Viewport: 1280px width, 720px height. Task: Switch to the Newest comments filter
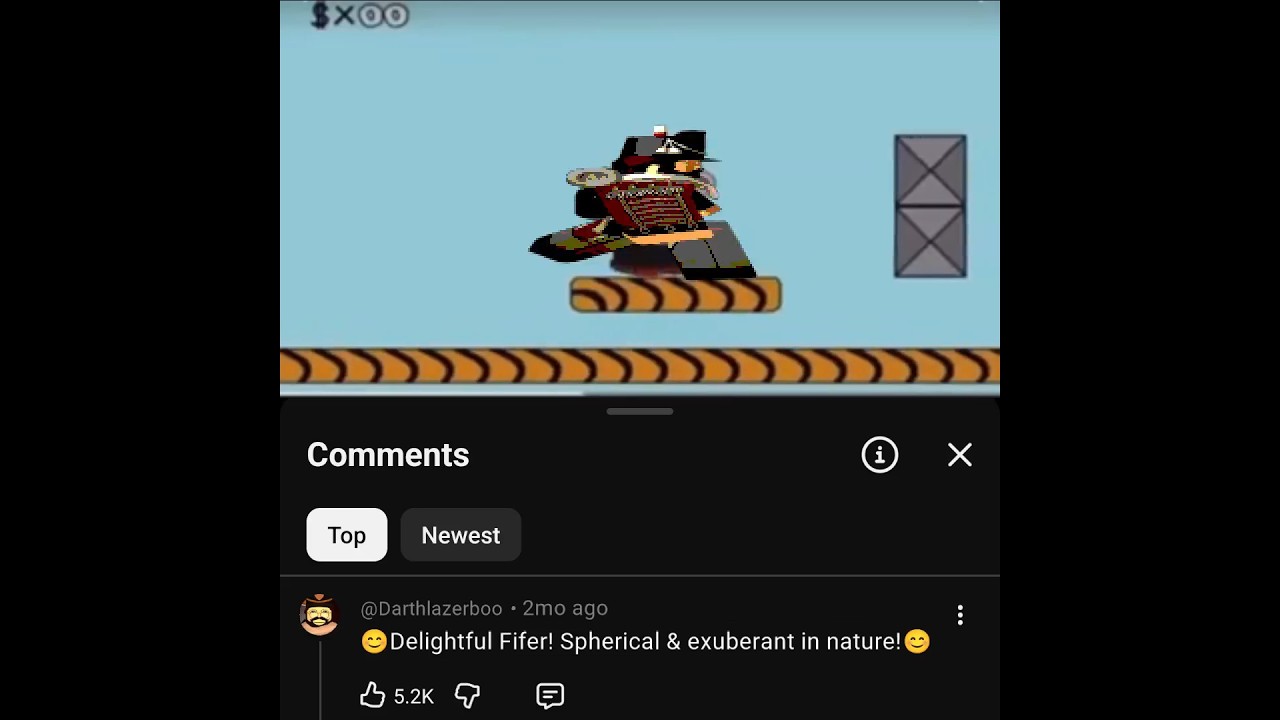tap(461, 535)
